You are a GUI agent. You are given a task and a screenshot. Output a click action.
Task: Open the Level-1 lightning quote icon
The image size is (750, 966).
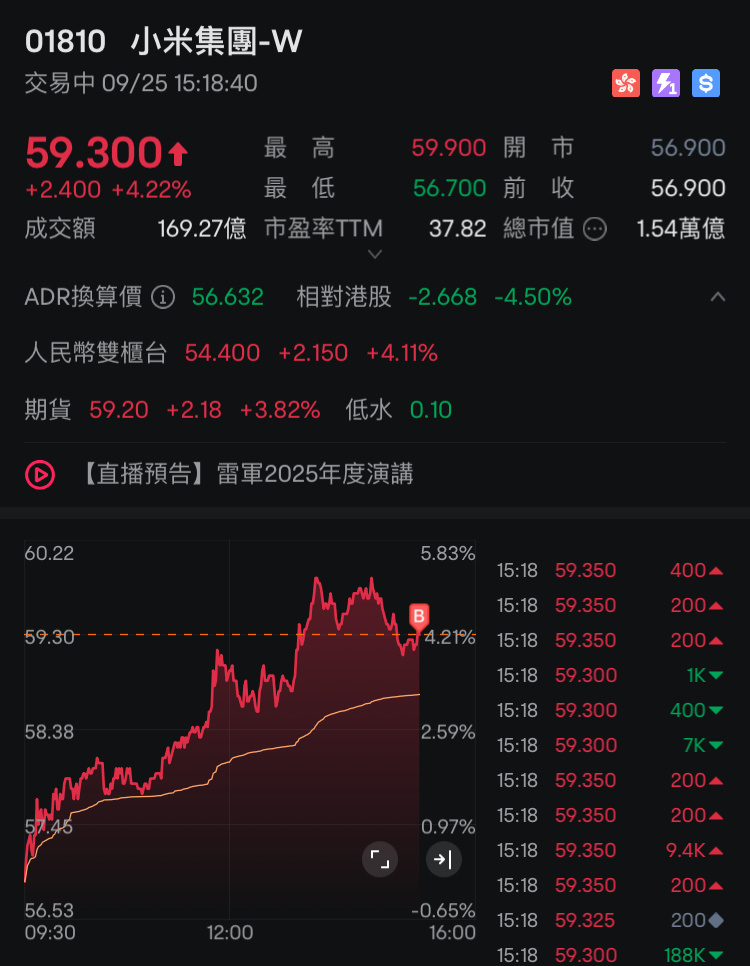pos(666,83)
